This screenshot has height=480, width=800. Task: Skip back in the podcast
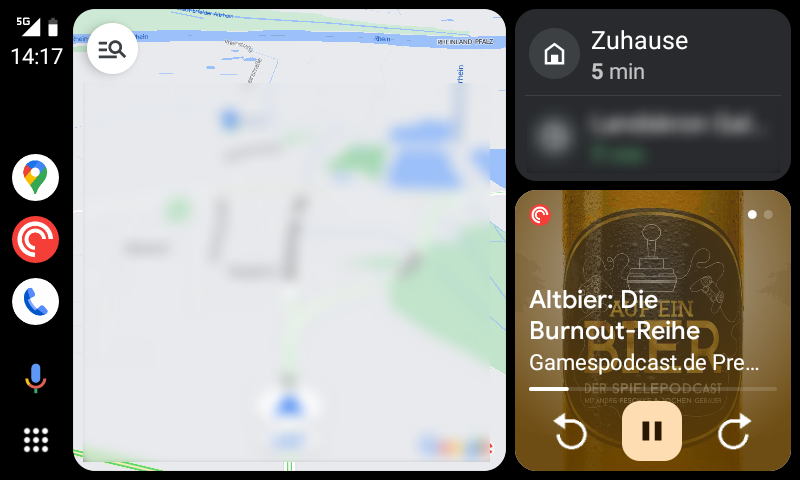570,432
